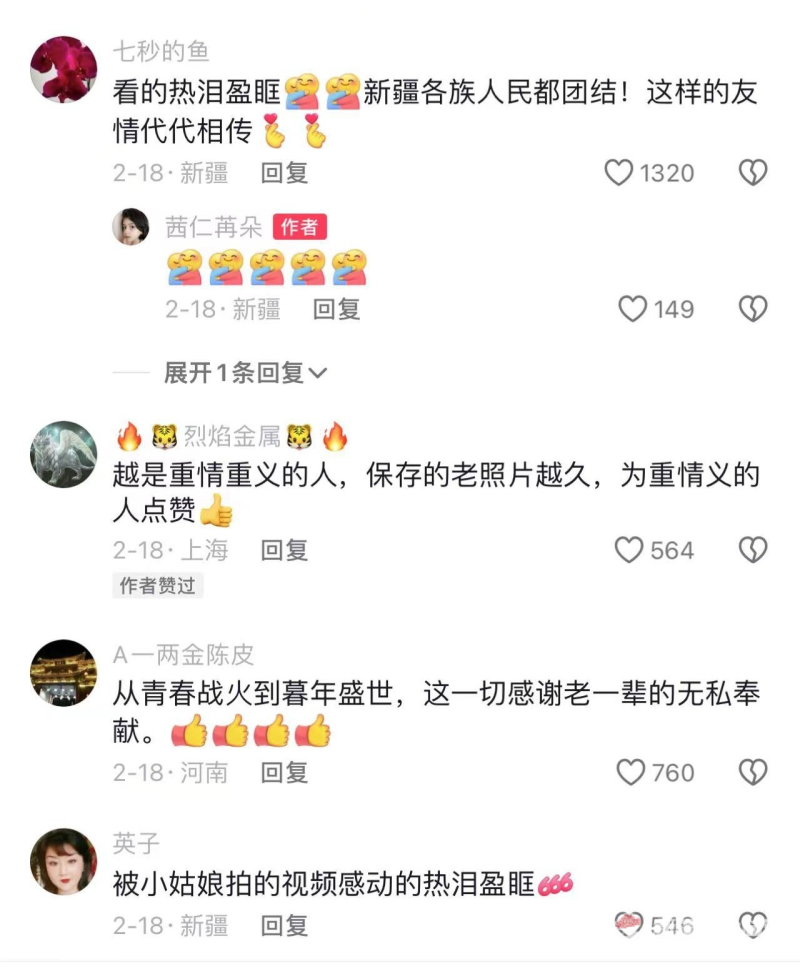Screen dimensions: 800x969
Task: Open 烈焰金属's profile avatar
Action: [64, 453]
